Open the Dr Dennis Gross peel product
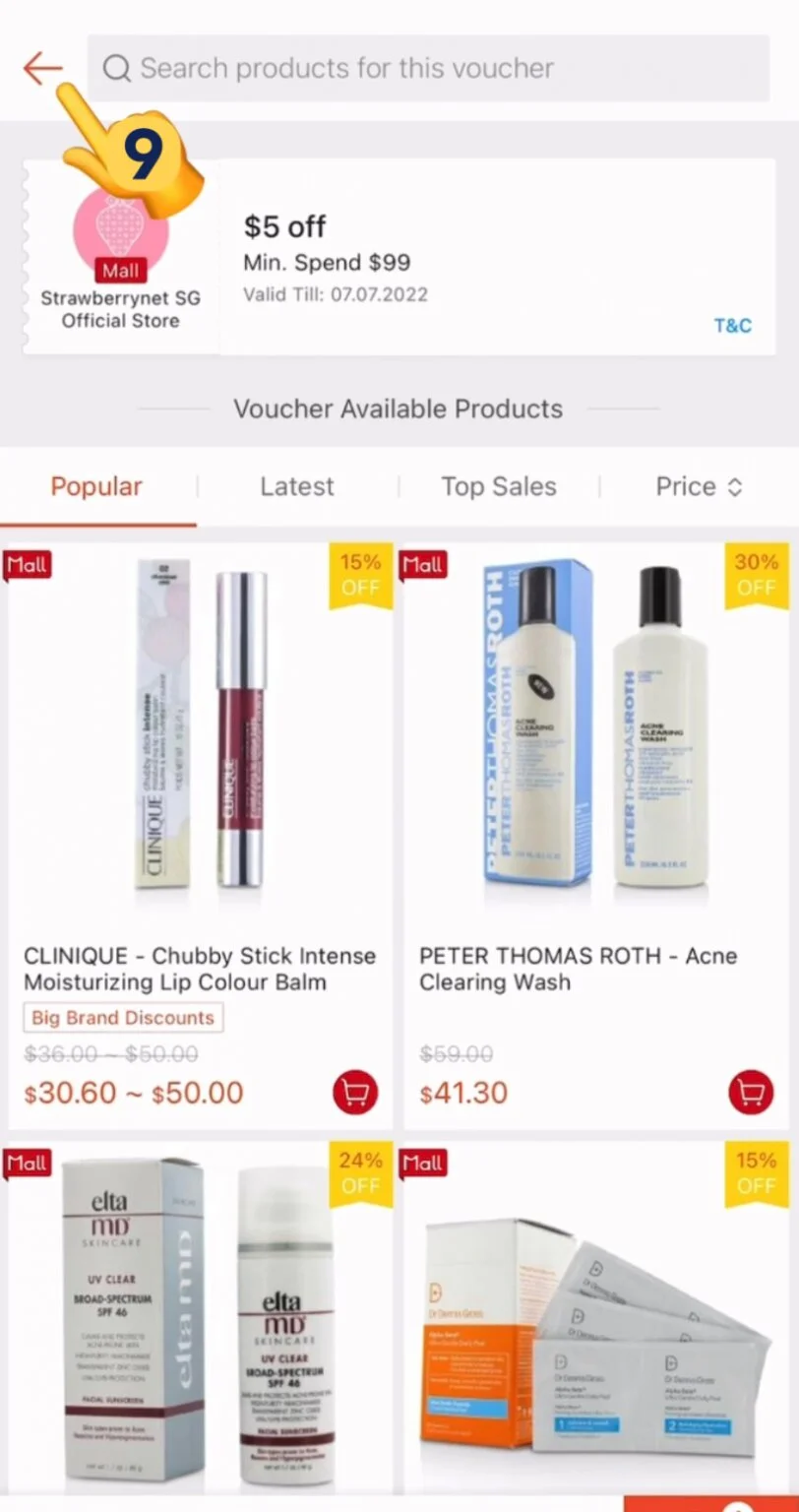799x1512 pixels. tap(595, 1319)
